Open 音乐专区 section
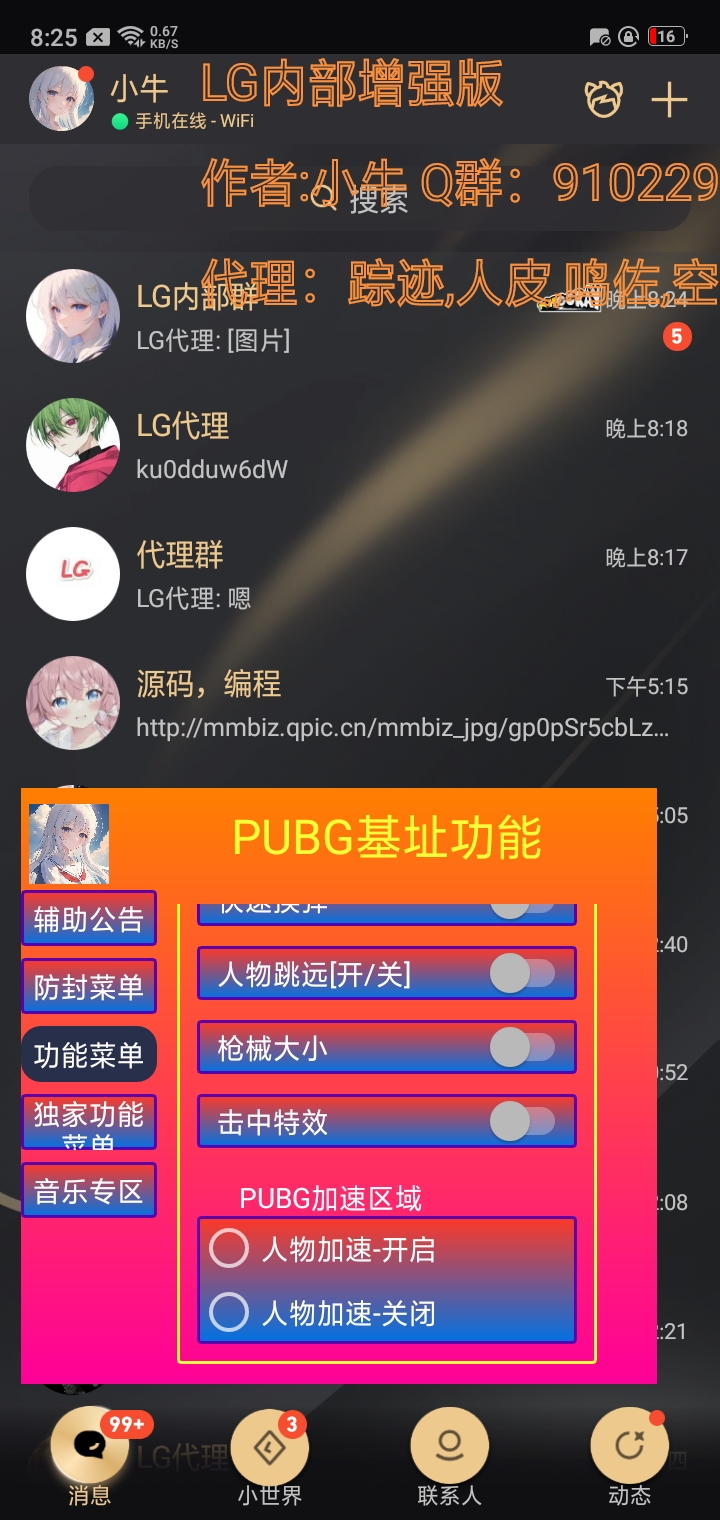This screenshot has height=1520, width=720. pos(89,1191)
